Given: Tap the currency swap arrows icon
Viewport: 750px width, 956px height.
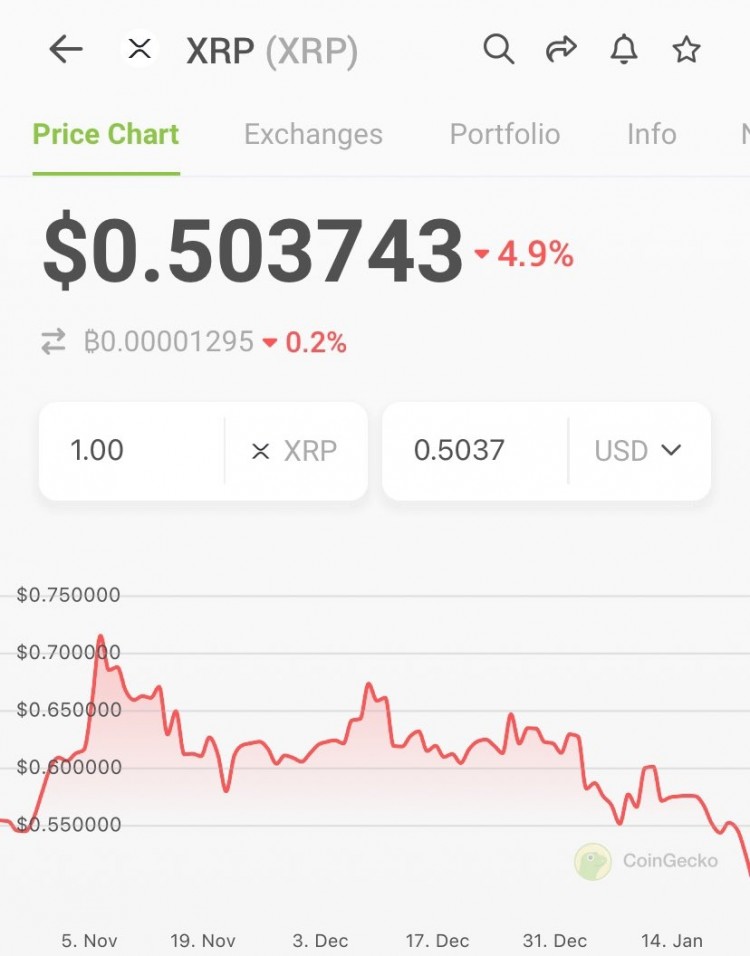Looking at the screenshot, I should click(53, 342).
